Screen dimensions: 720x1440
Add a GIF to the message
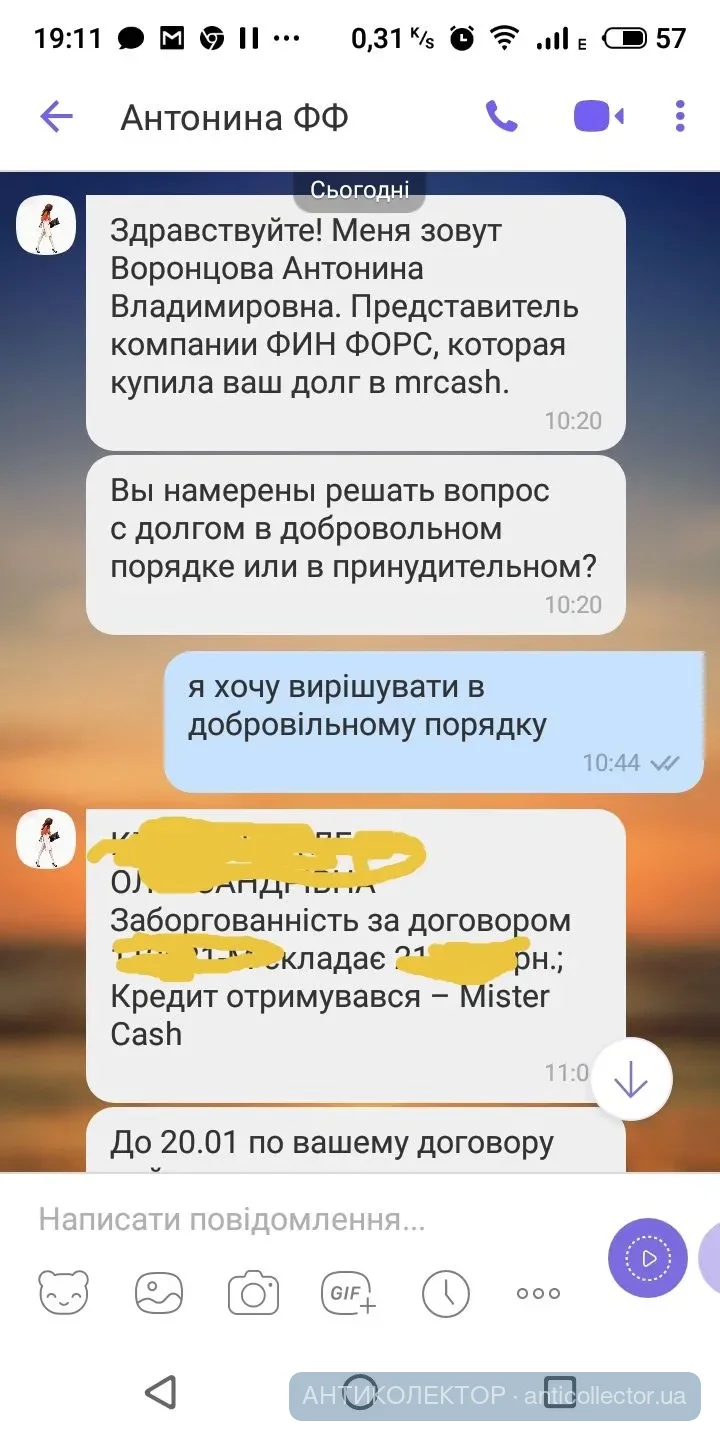click(348, 1292)
